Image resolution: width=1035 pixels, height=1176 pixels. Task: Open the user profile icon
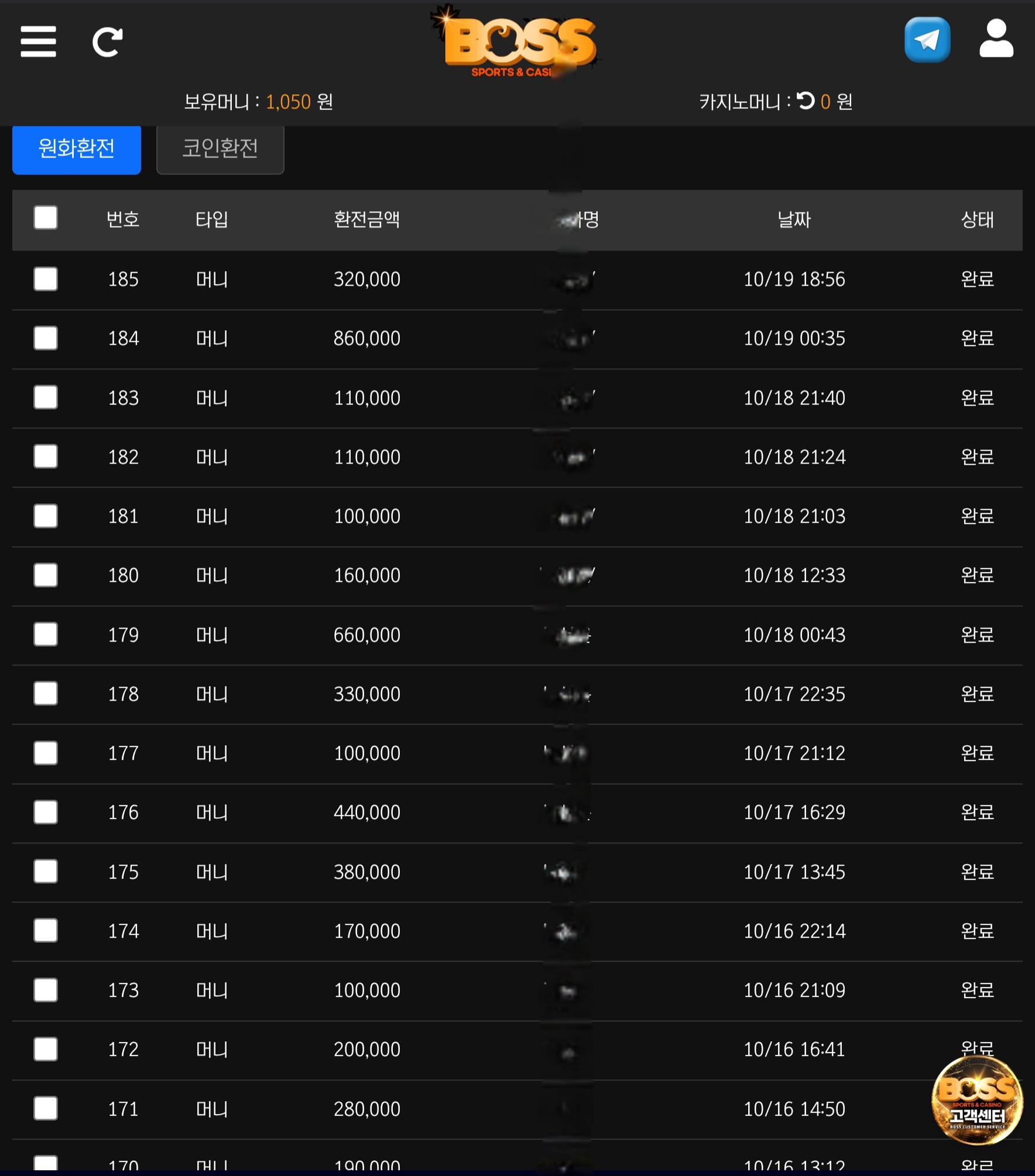point(996,39)
